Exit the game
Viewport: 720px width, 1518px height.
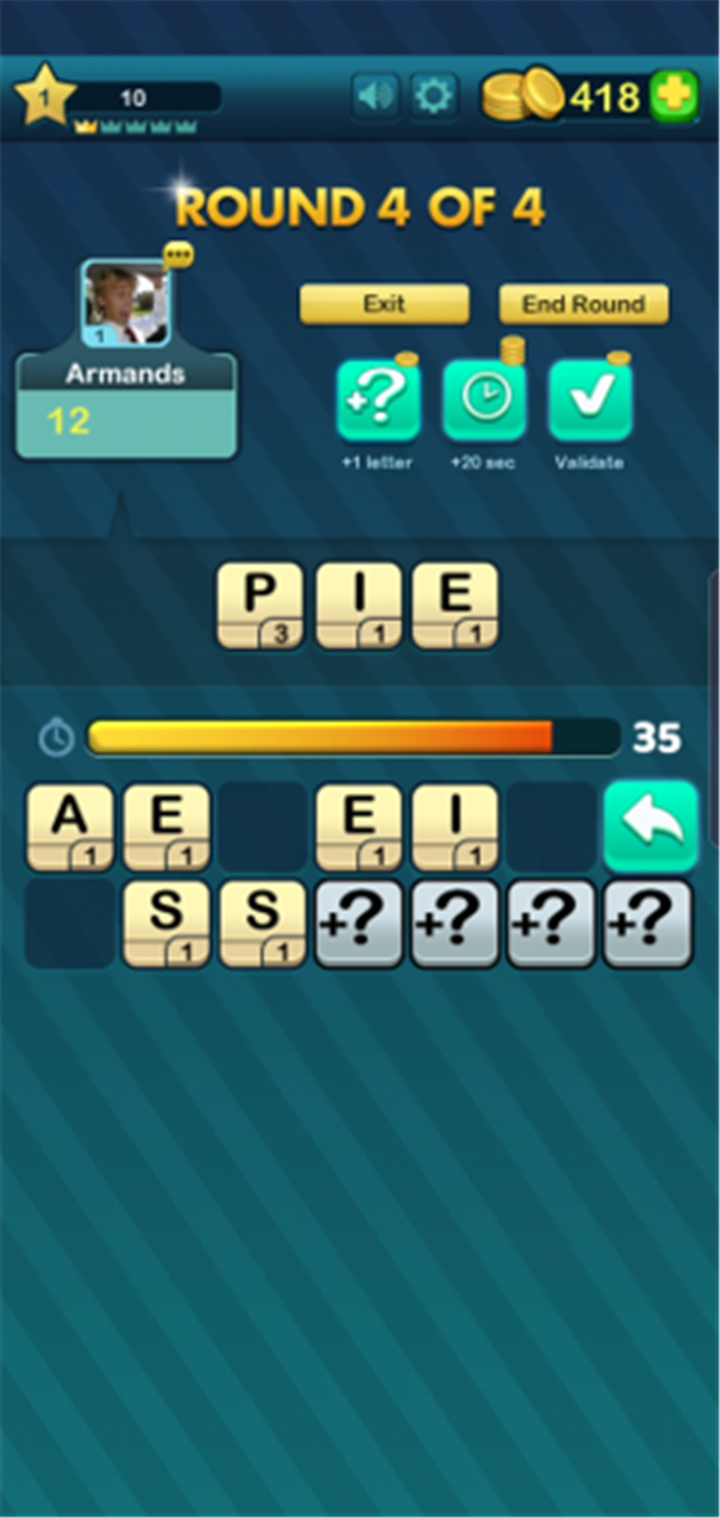384,304
